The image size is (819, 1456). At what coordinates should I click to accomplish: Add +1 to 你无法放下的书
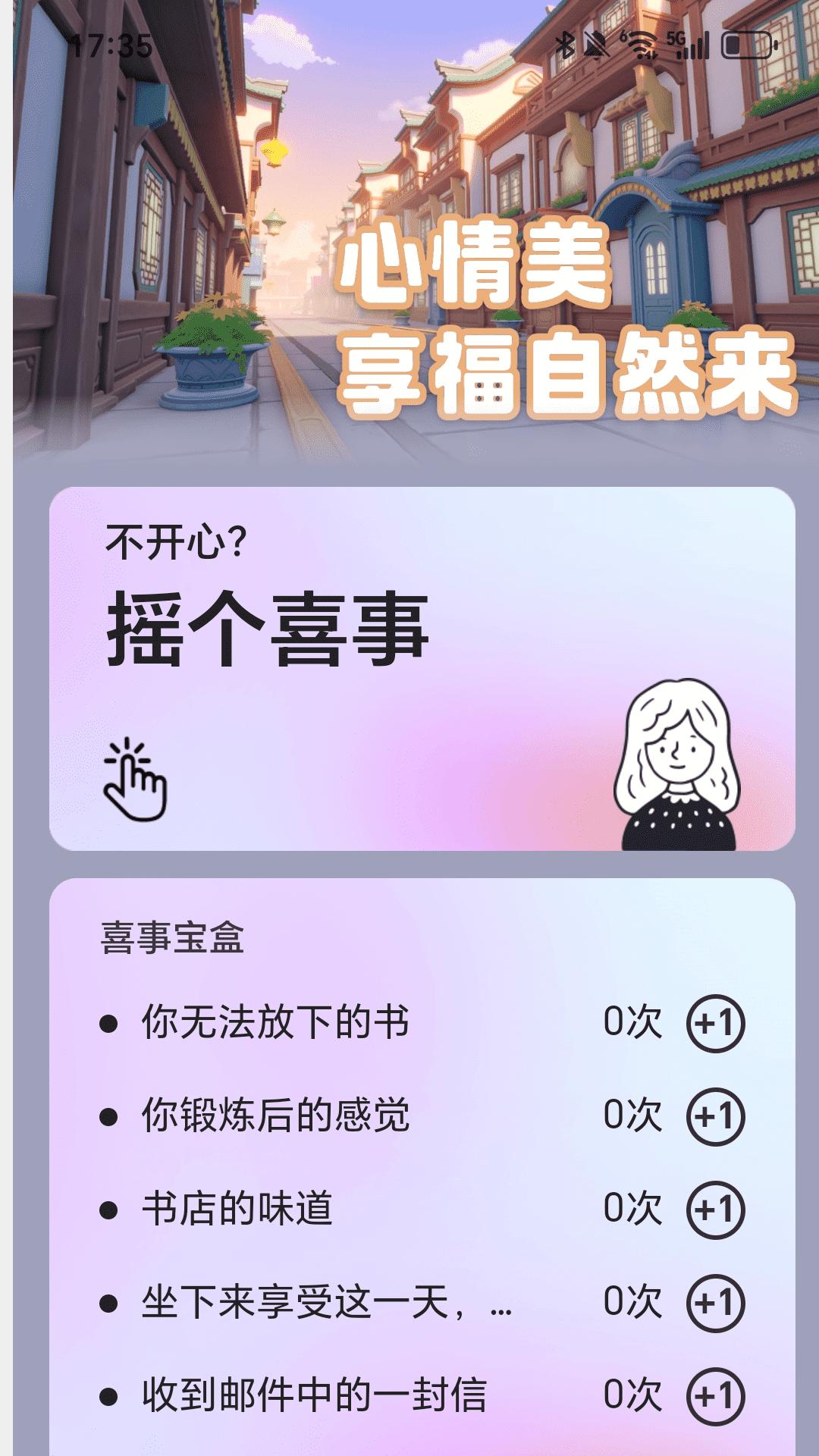715,1023
